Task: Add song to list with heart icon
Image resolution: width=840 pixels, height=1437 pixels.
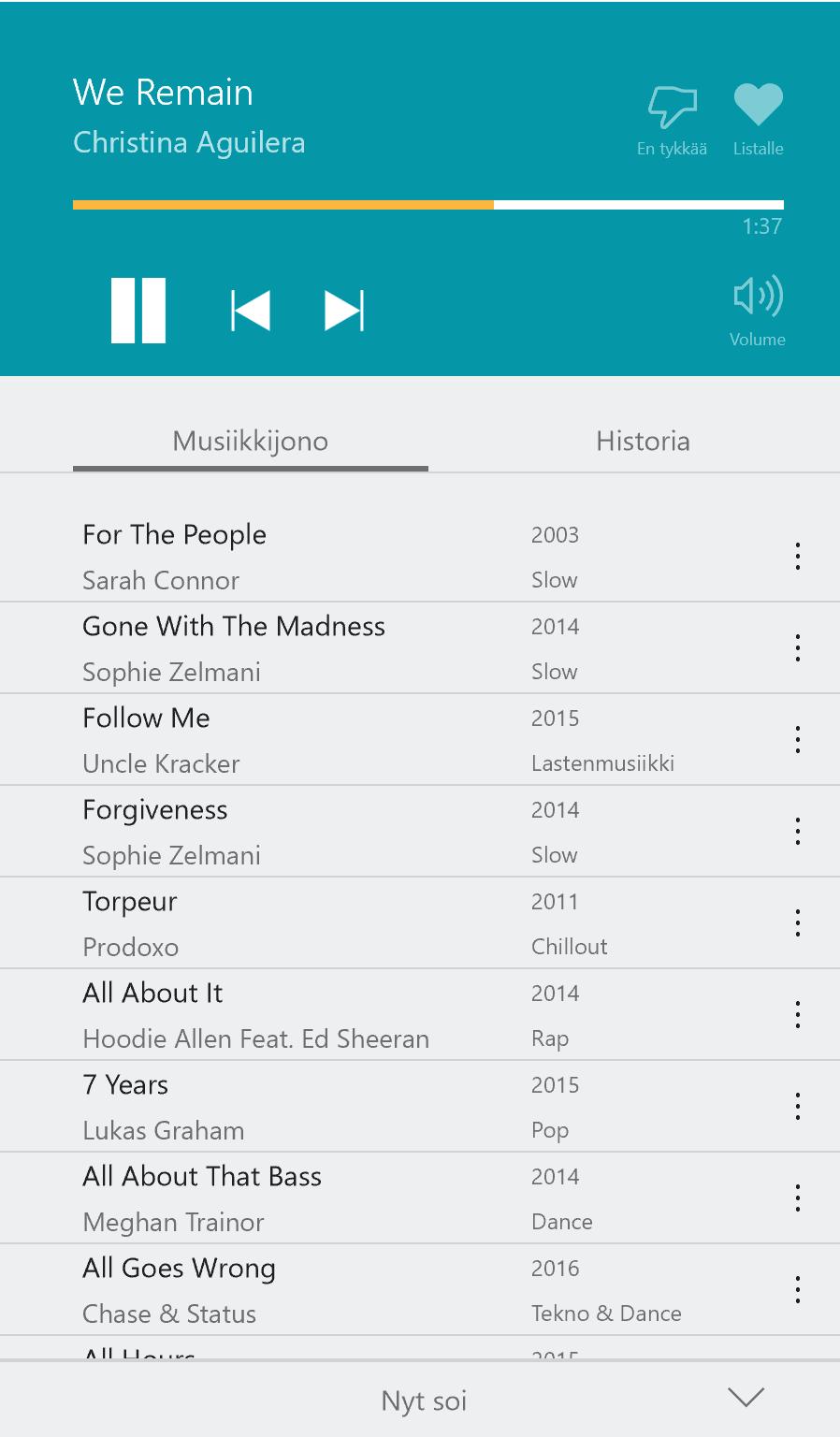Action: coord(758,106)
